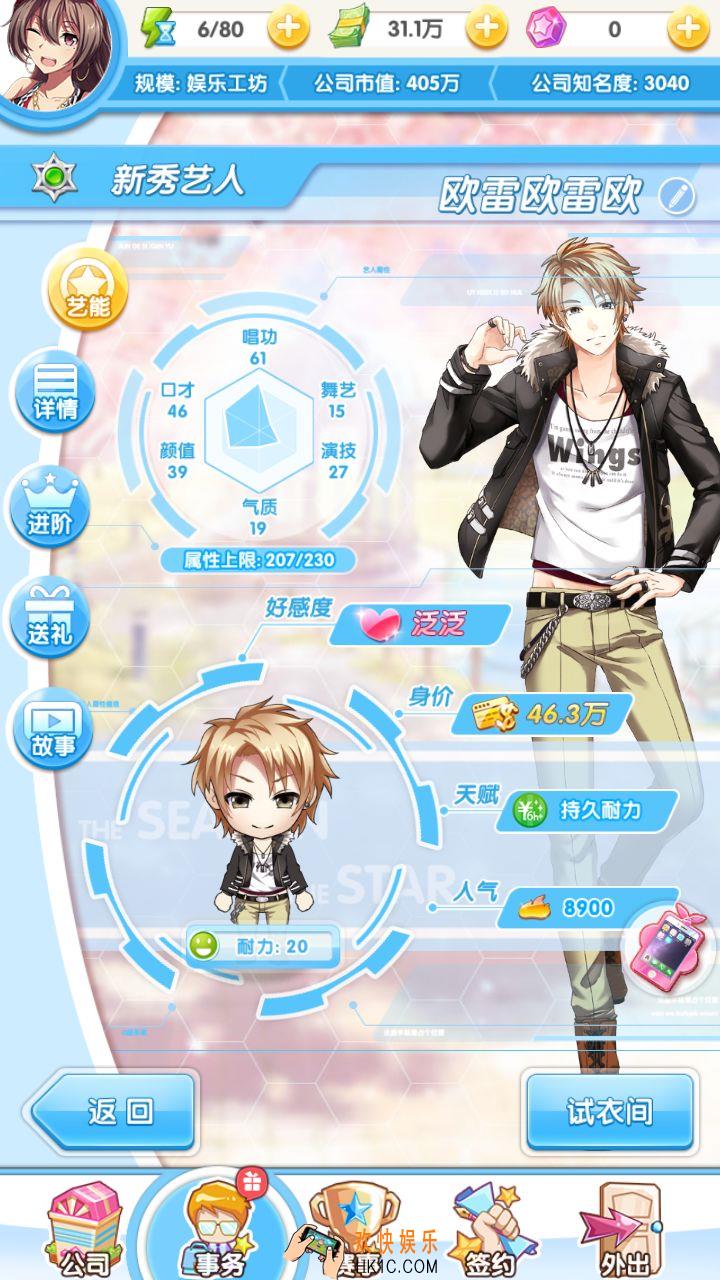
Task: Open the player avatar profile
Action: pyautogui.click(x=52, y=48)
